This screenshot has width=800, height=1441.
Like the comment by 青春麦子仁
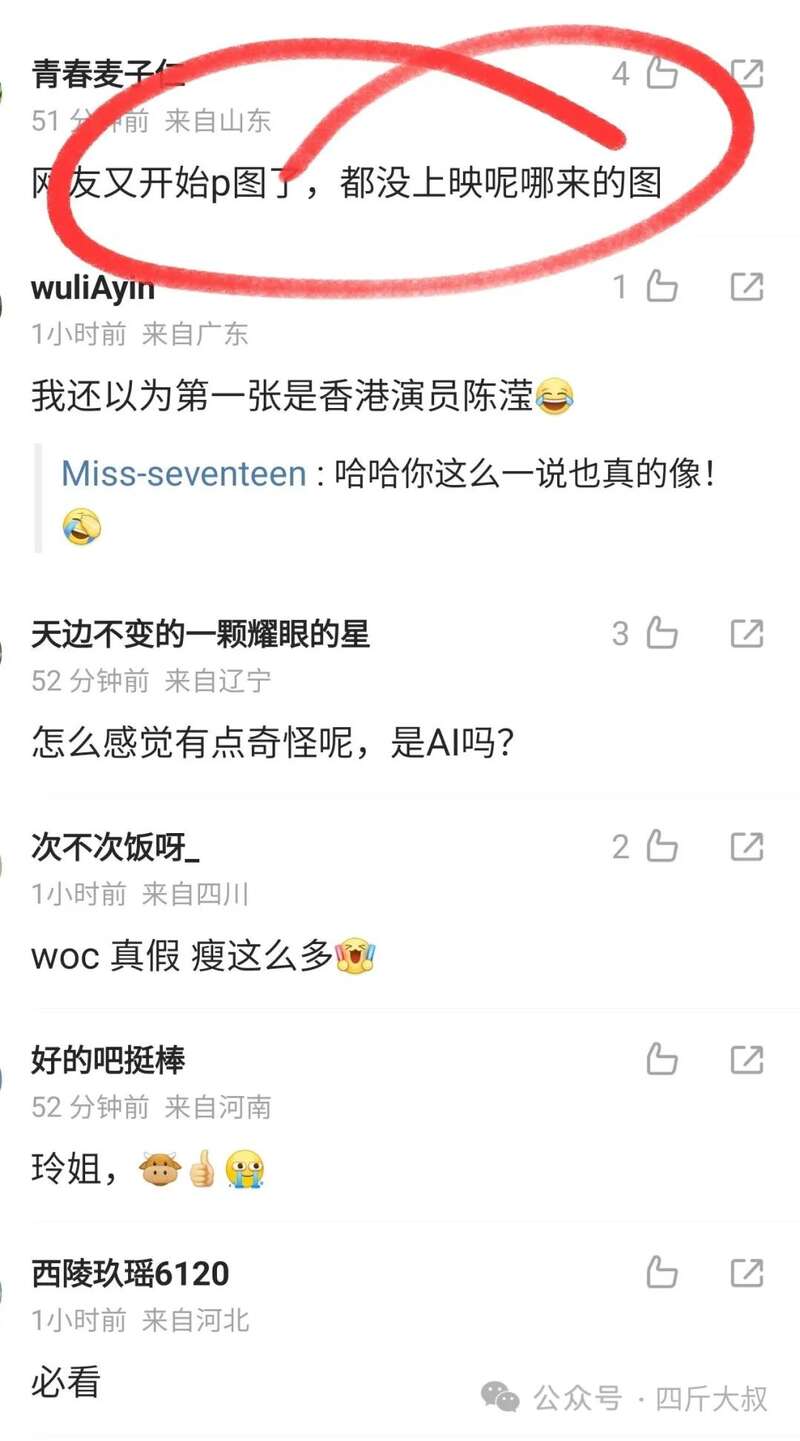[661, 73]
